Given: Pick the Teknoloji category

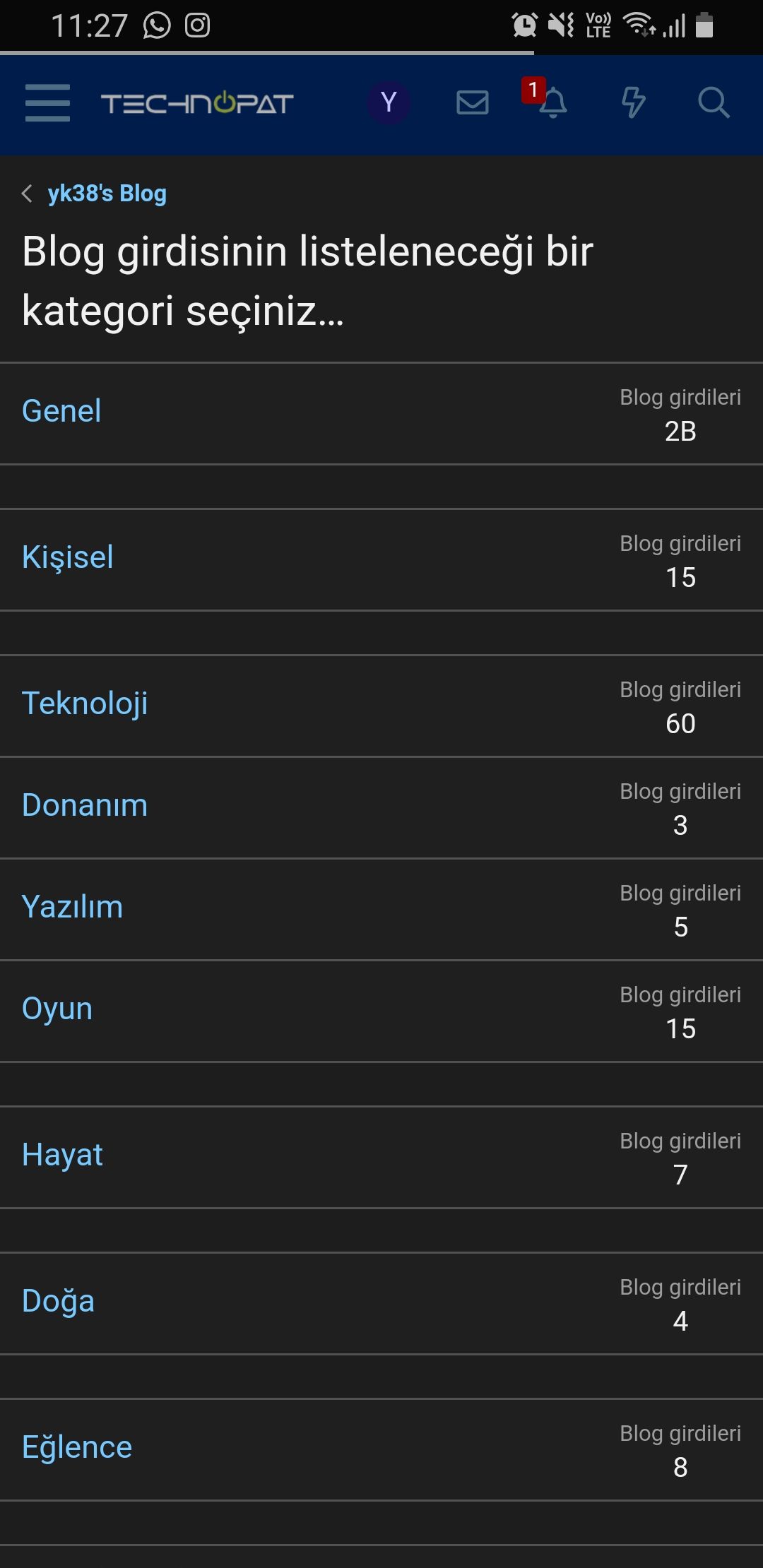Looking at the screenshot, I should coord(85,703).
